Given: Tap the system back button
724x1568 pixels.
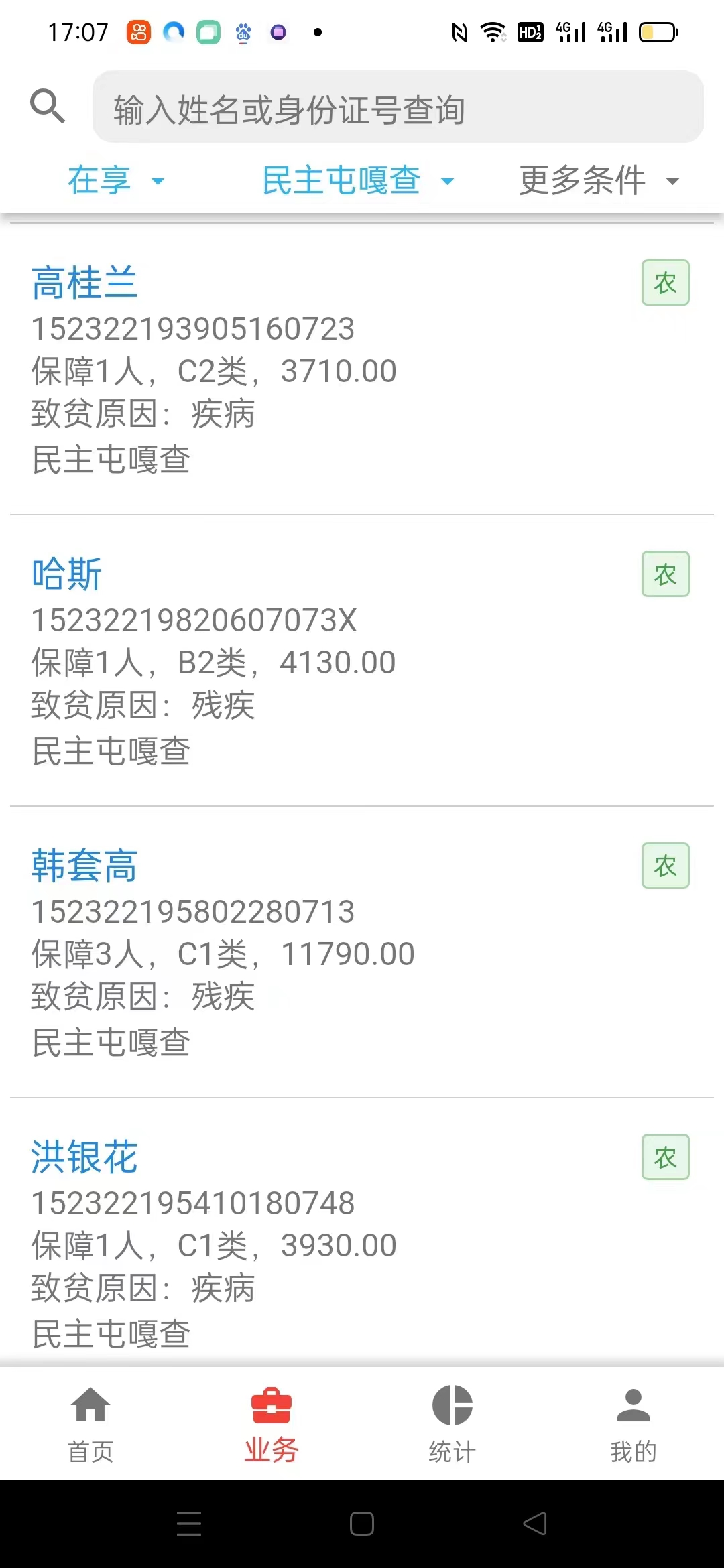Looking at the screenshot, I should click(535, 1524).
